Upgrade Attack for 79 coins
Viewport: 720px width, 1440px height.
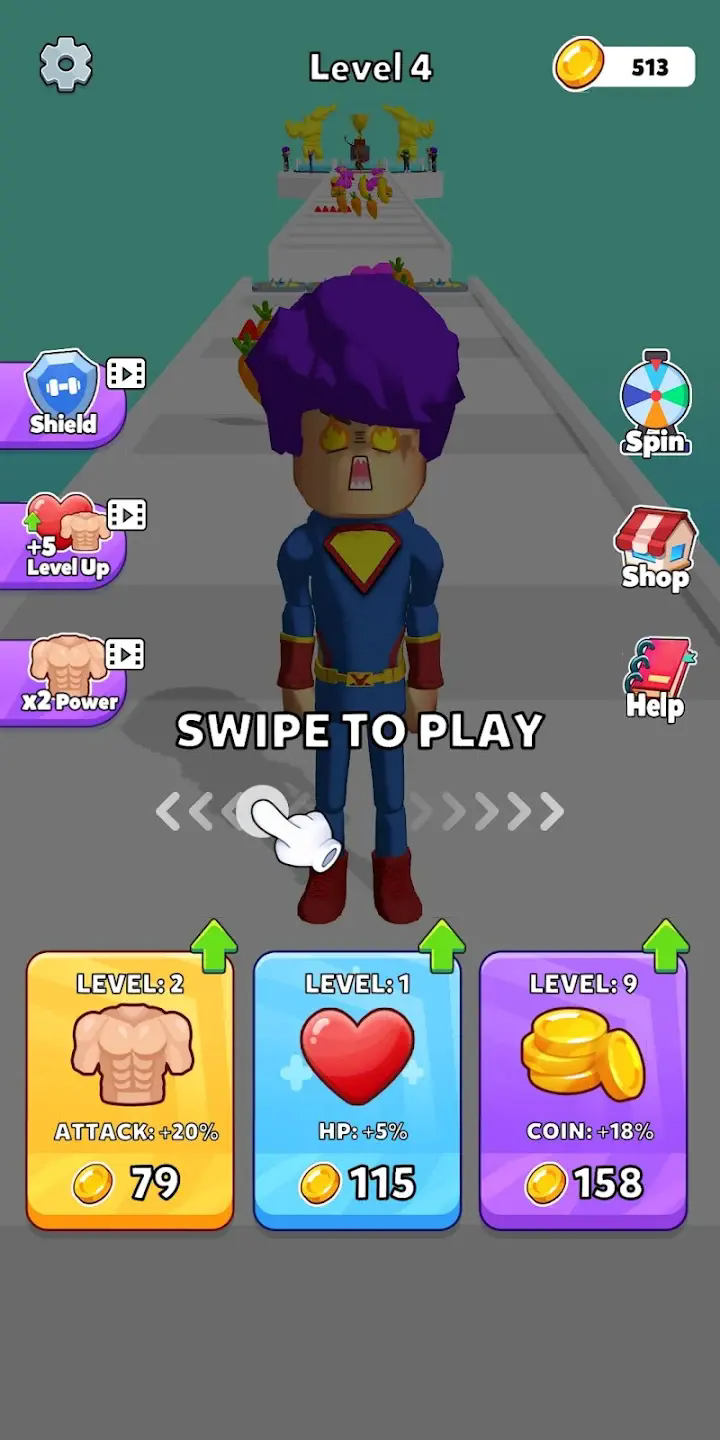pos(130,1090)
